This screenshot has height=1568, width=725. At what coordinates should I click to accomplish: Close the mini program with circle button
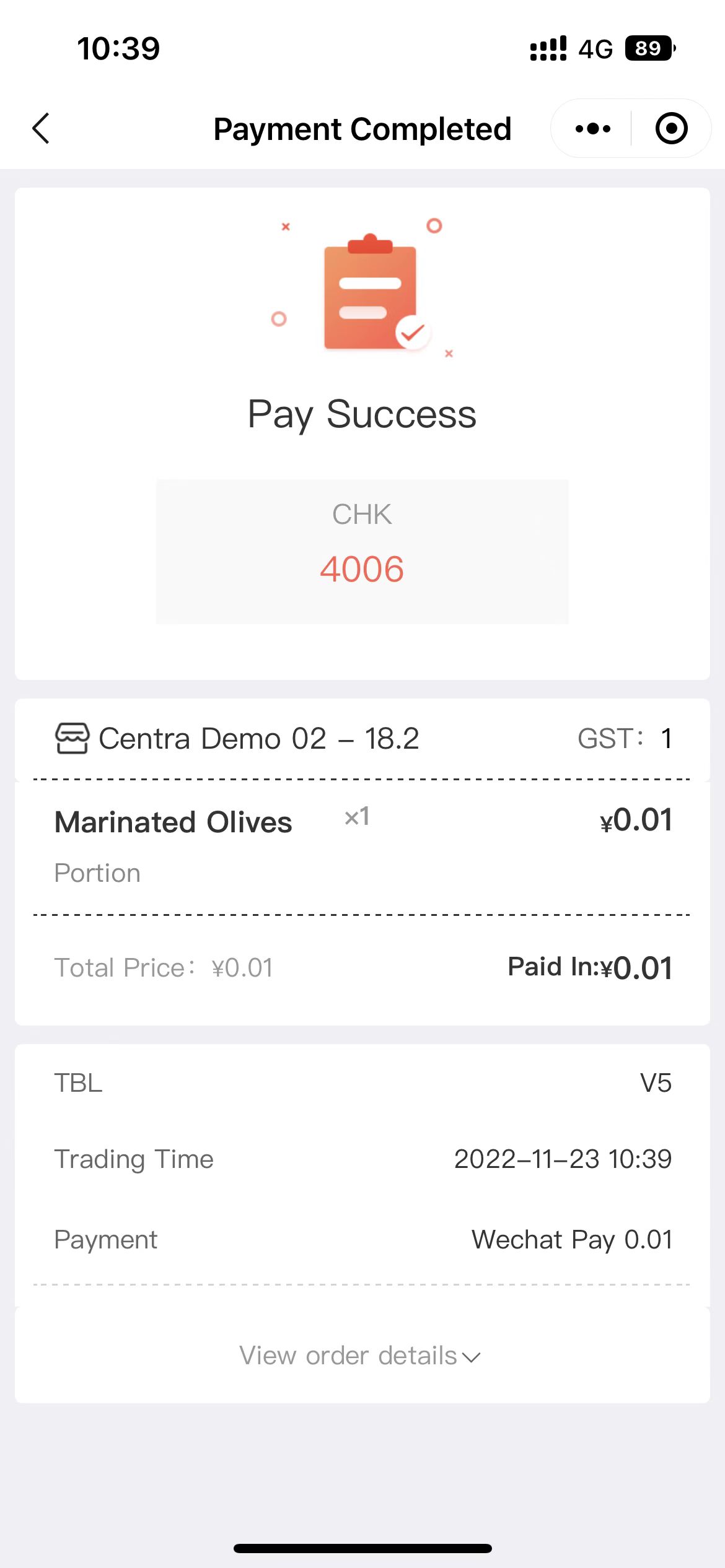click(x=671, y=129)
